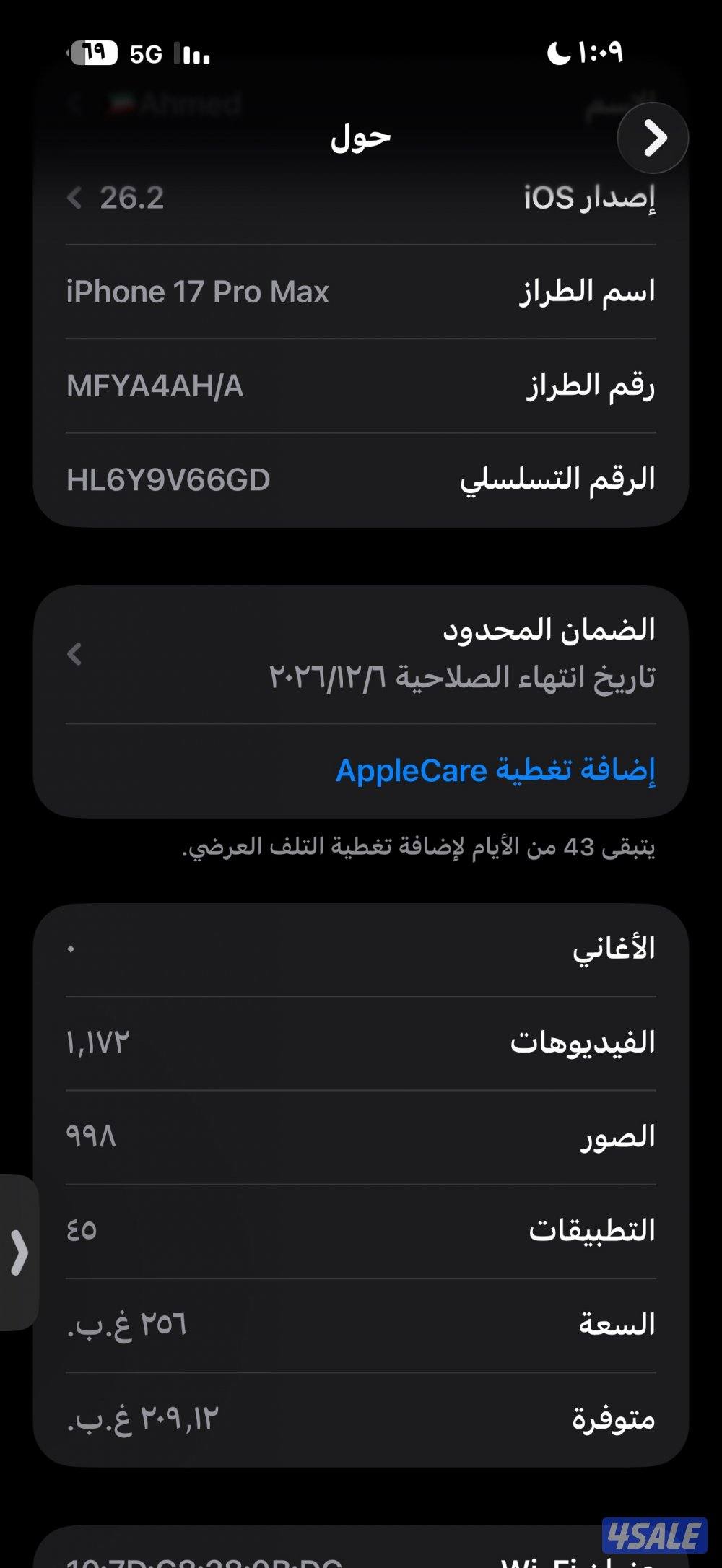Tap the Kuwait flag next to Ahmed
722x1568 pixels.
[123, 101]
